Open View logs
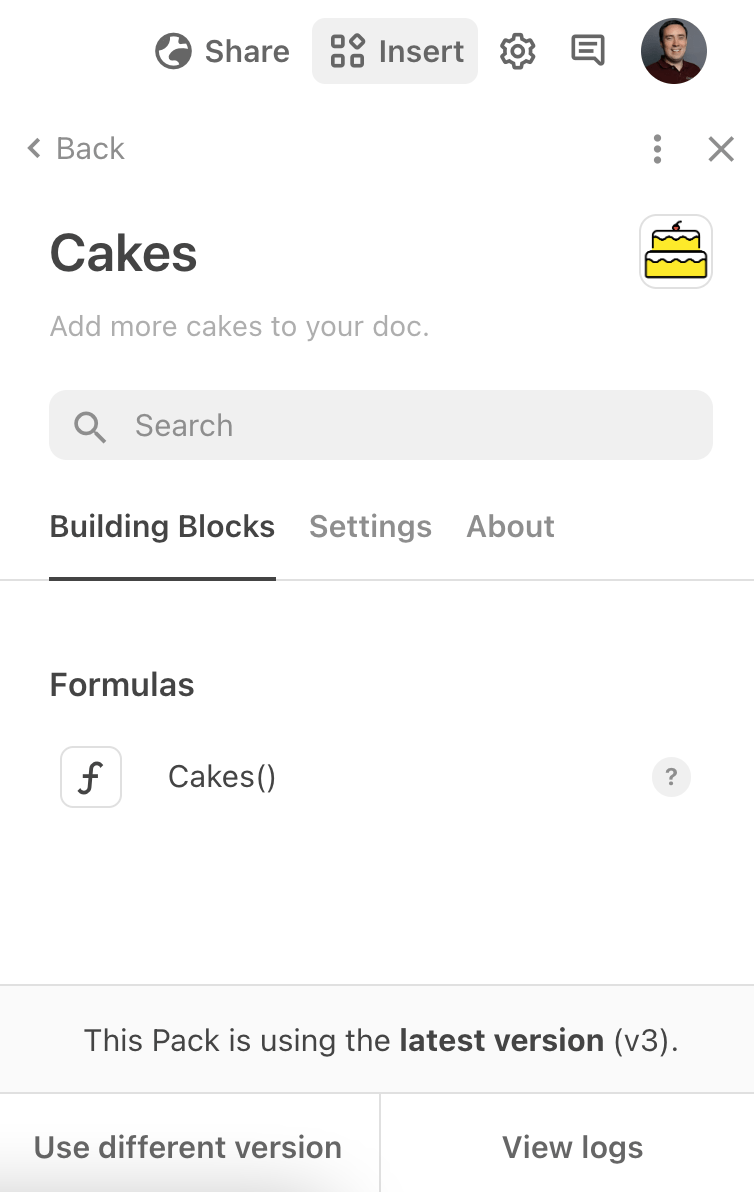The width and height of the screenshot is (754, 1192). click(x=571, y=1147)
